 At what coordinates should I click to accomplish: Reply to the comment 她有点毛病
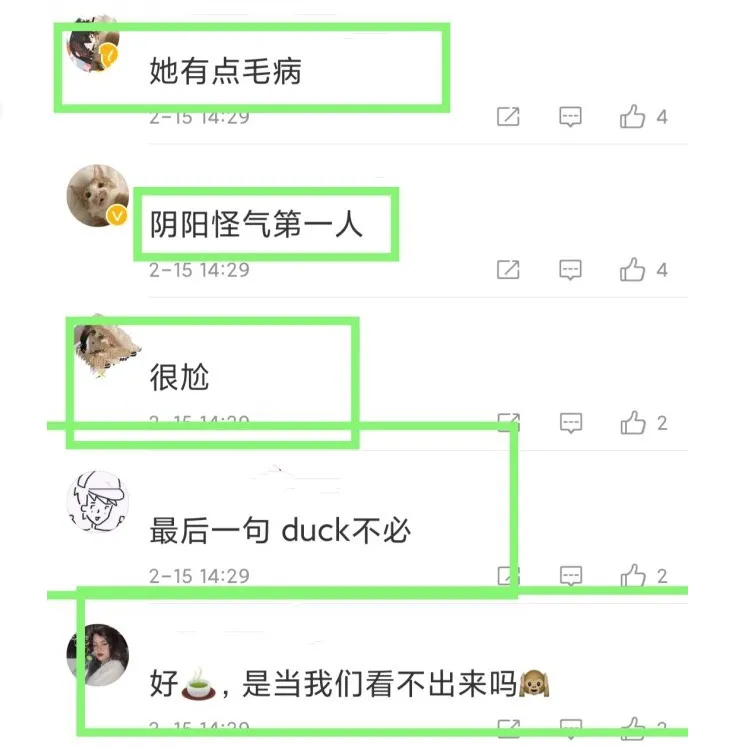click(x=570, y=117)
